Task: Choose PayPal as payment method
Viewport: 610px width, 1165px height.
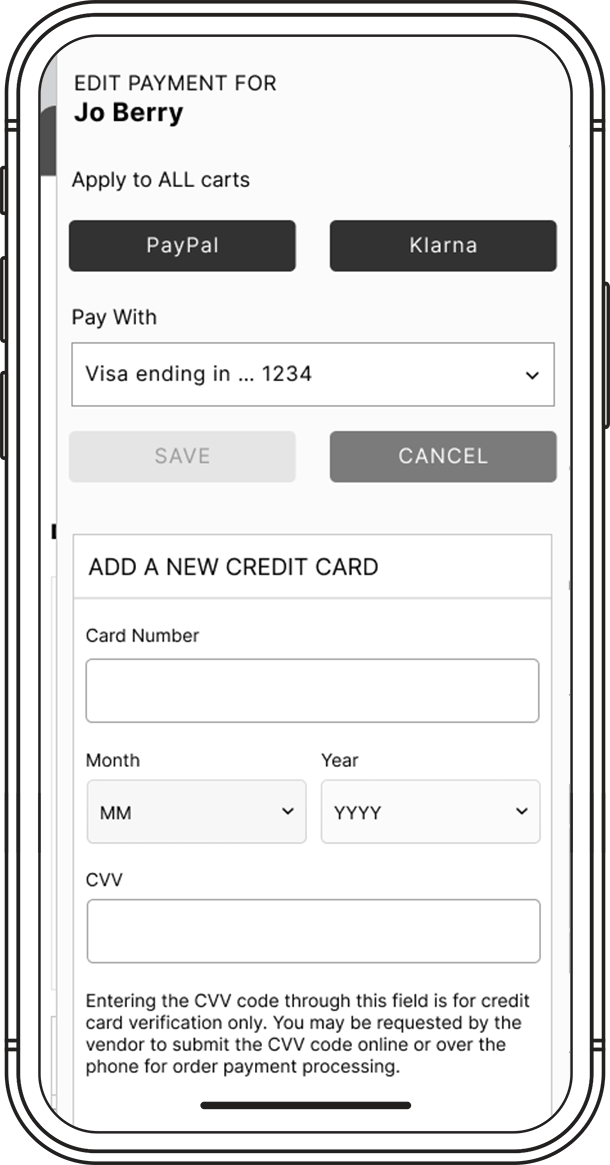Action: coord(182,246)
